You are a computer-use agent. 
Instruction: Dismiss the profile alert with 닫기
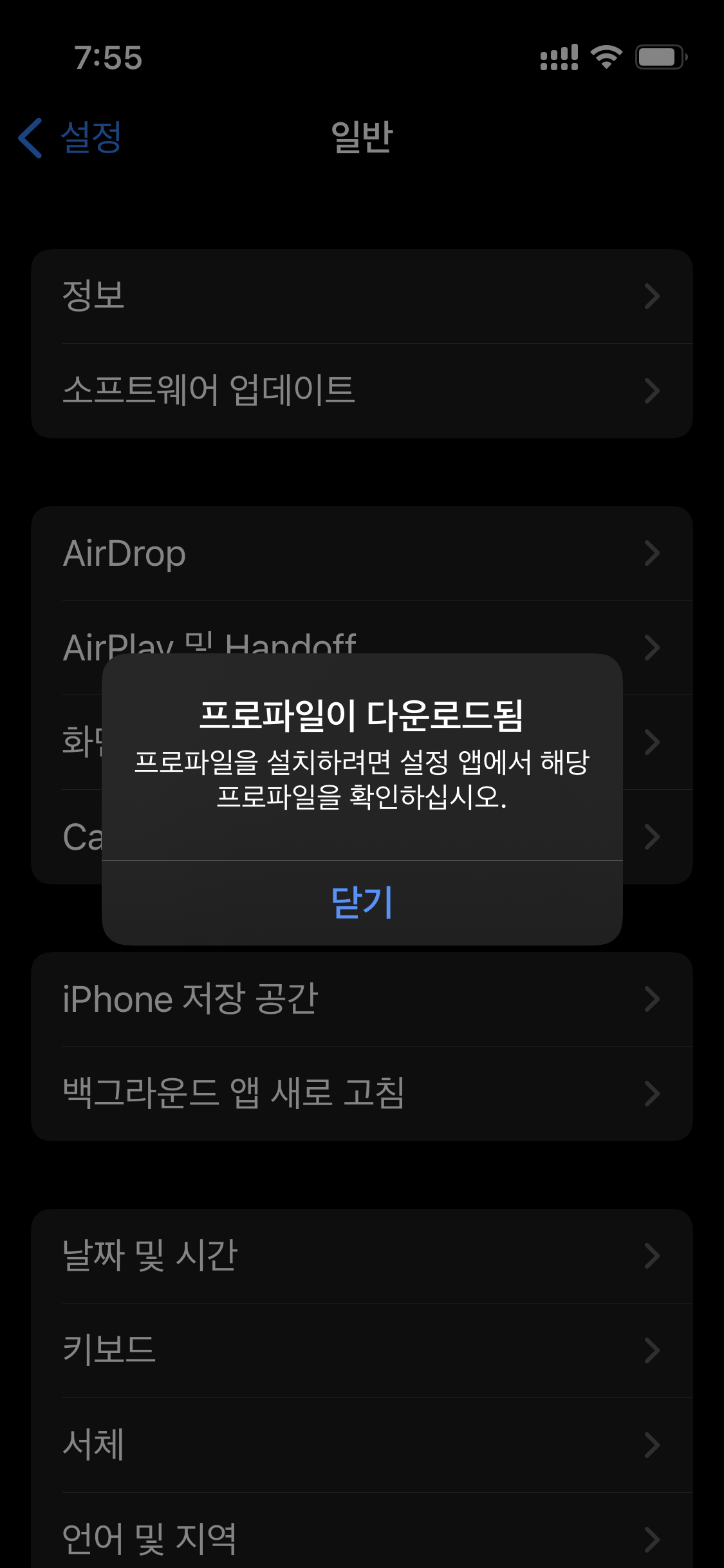tap(362, 902)
